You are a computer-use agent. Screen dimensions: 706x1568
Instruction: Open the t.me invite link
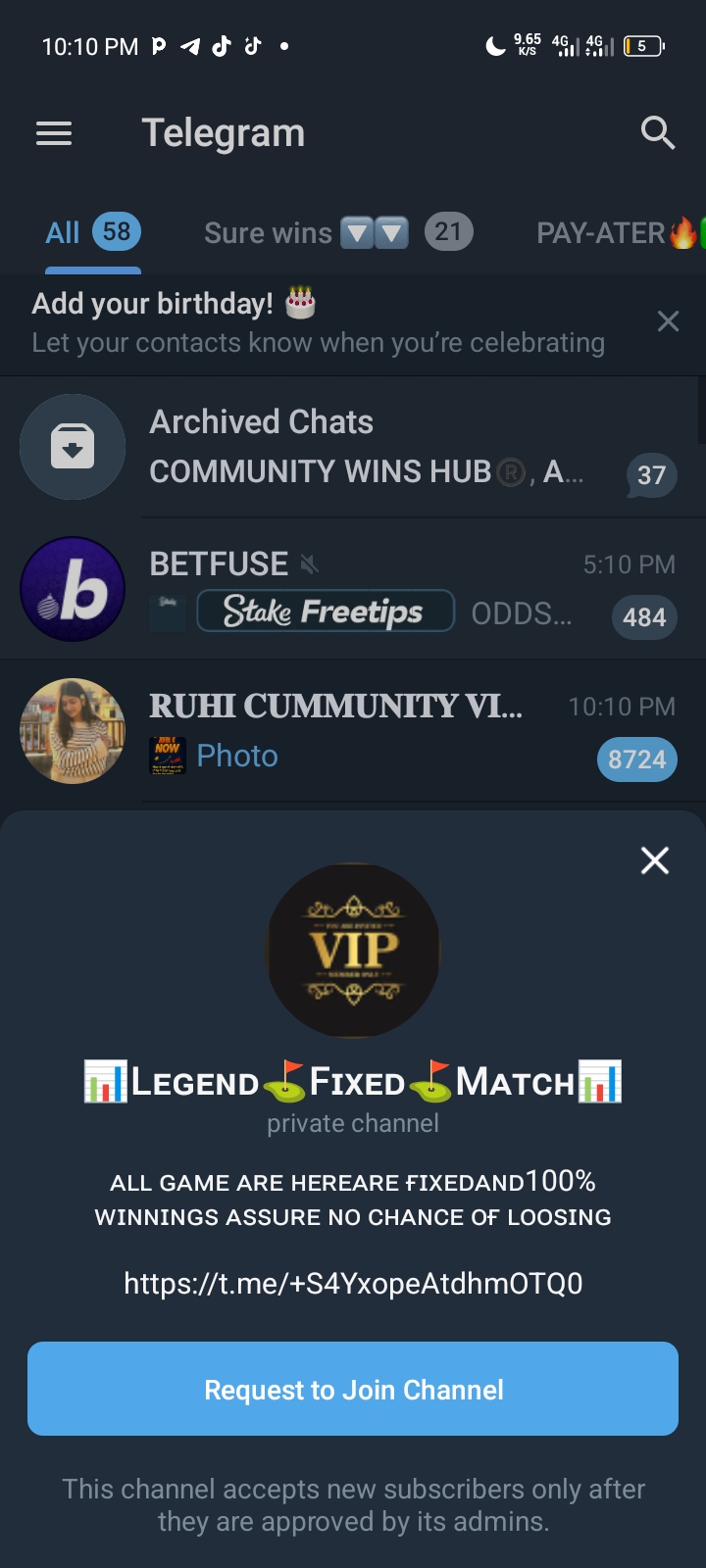tap(353, 1283)
